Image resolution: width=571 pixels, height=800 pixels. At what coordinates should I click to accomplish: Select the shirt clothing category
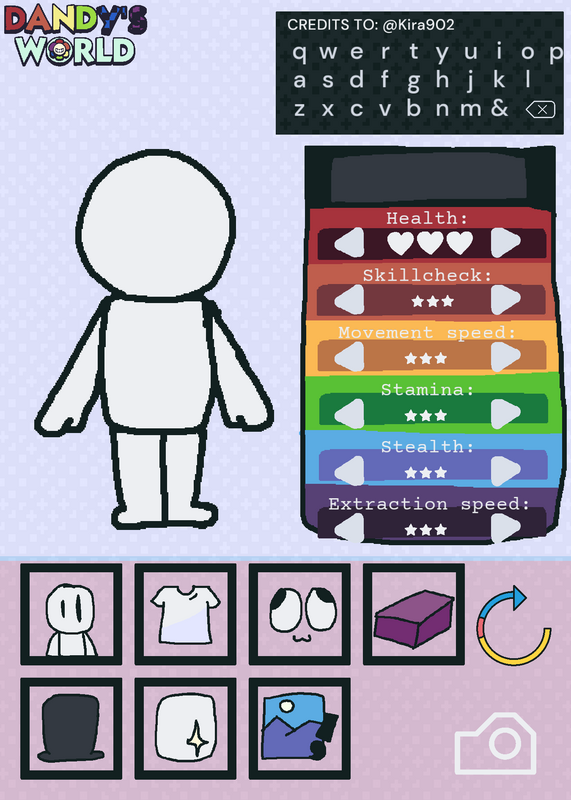pos(186,614)
